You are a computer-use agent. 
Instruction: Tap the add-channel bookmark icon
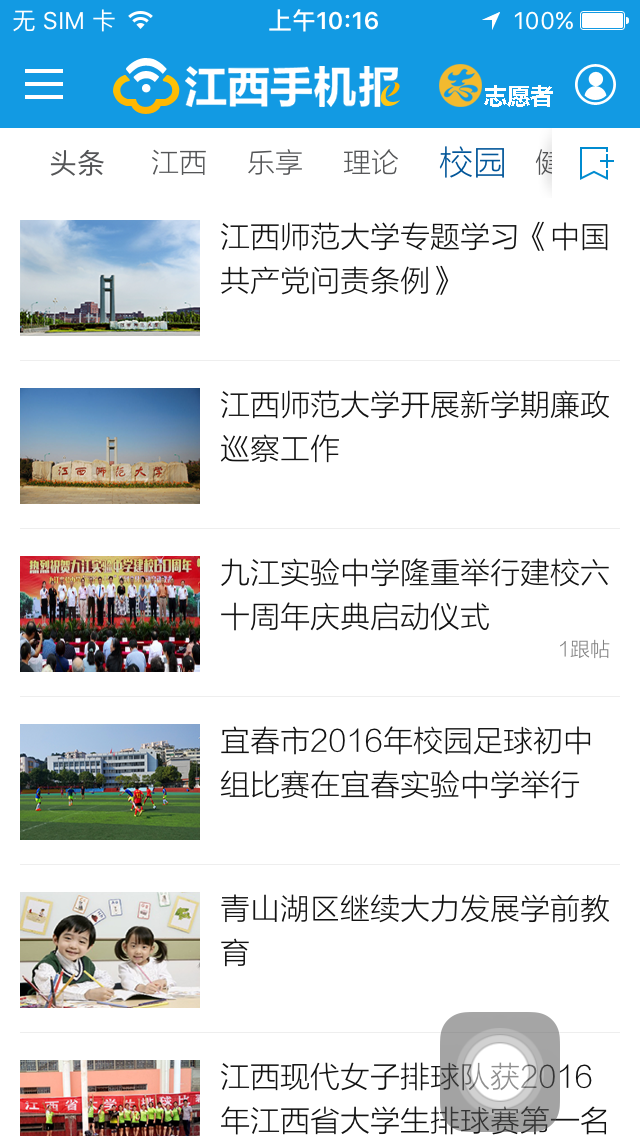click(x=596, y=163)
